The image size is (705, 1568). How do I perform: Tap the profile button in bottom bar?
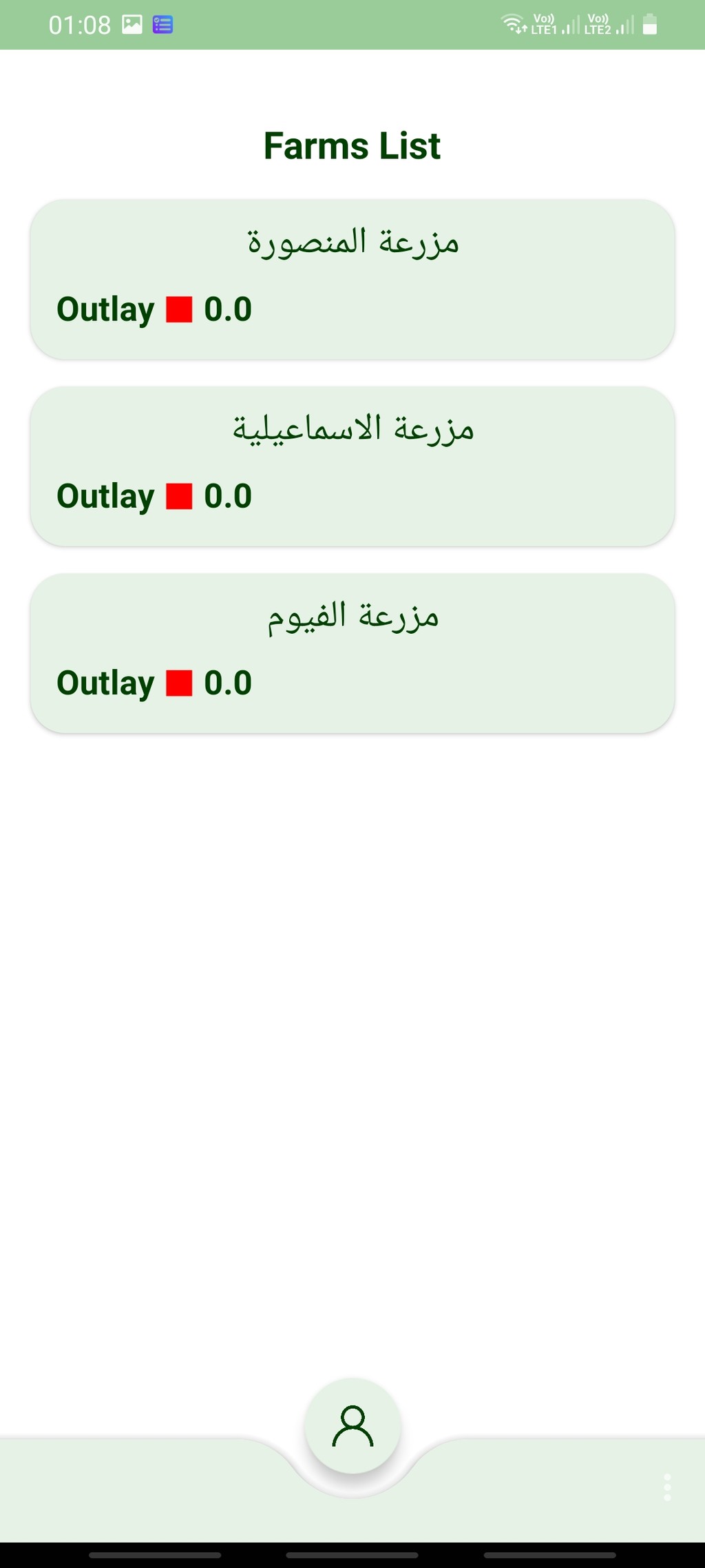pos(352,1425)
